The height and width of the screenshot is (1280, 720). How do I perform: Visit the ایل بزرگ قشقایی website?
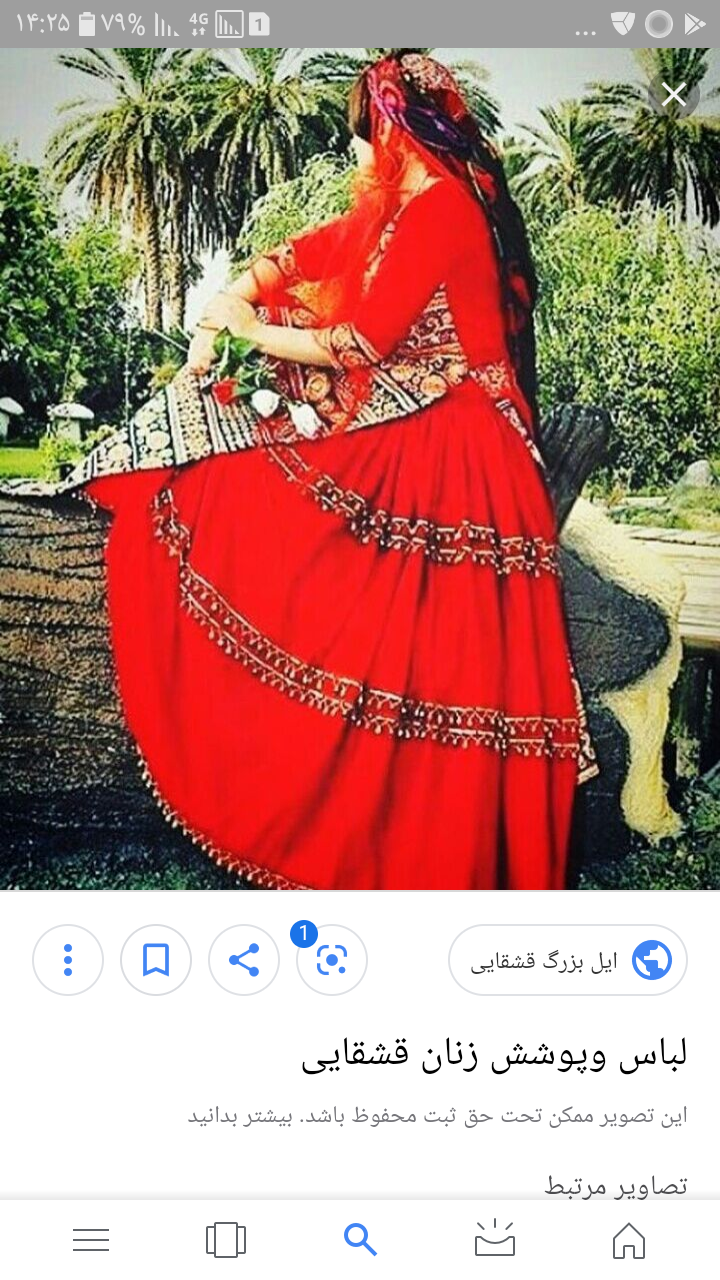568,960
